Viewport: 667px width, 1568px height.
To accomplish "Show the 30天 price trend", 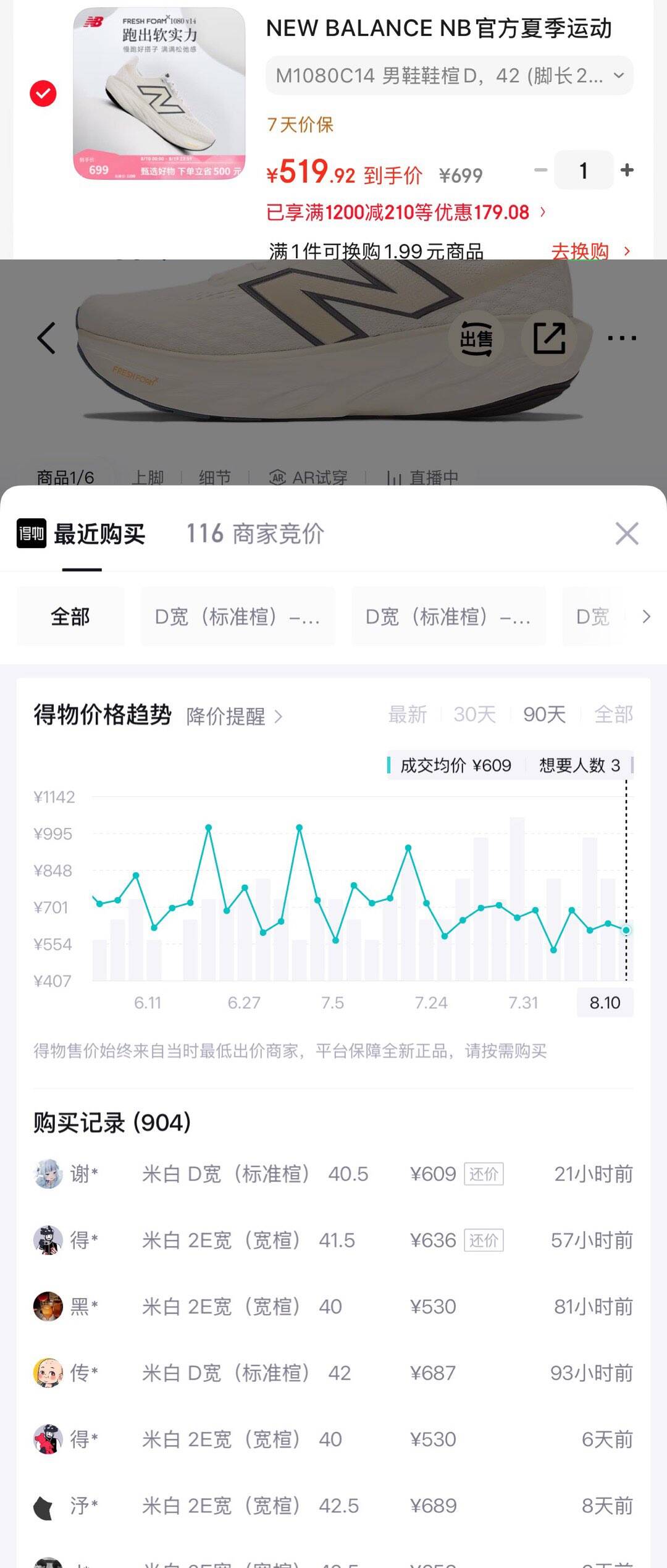I will pos(475,714).
